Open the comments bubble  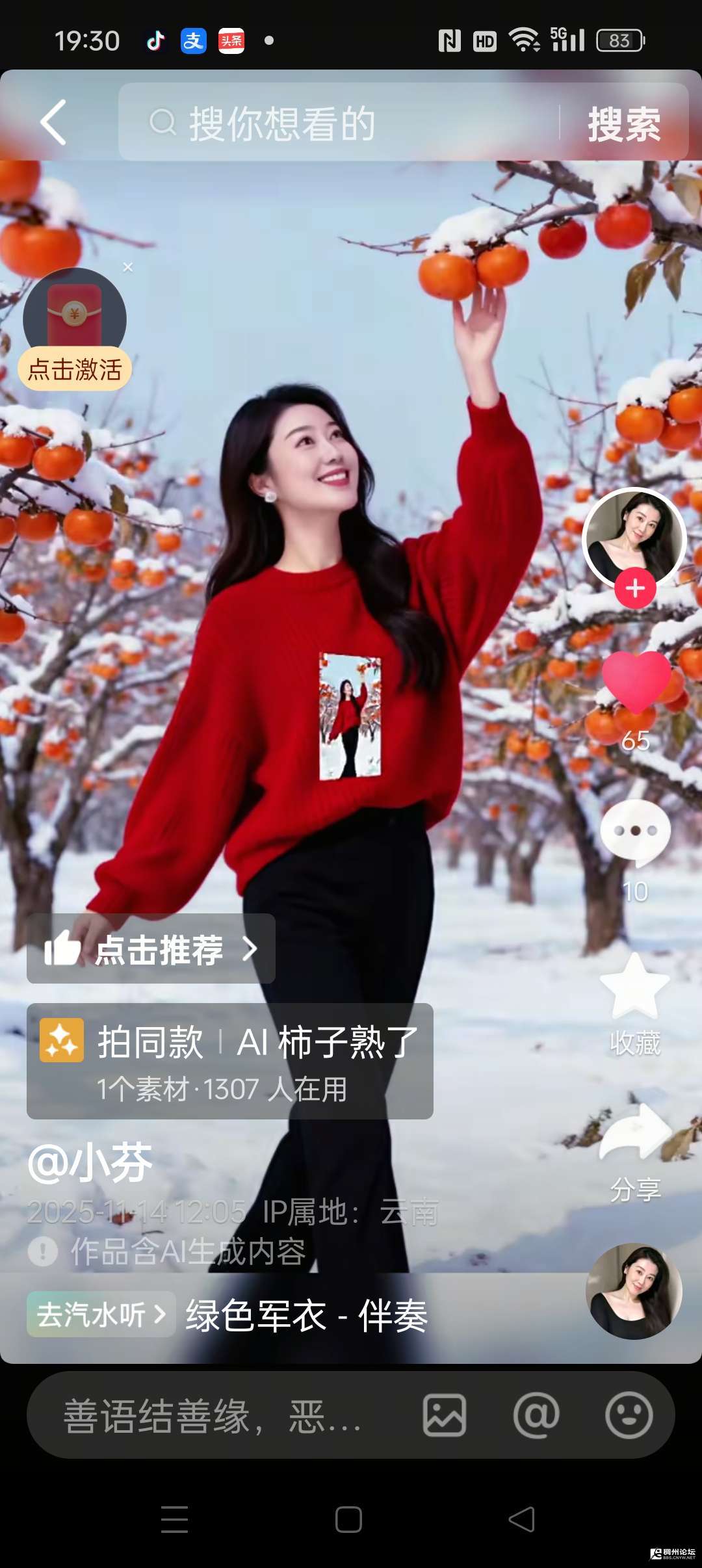coord(635,832)
